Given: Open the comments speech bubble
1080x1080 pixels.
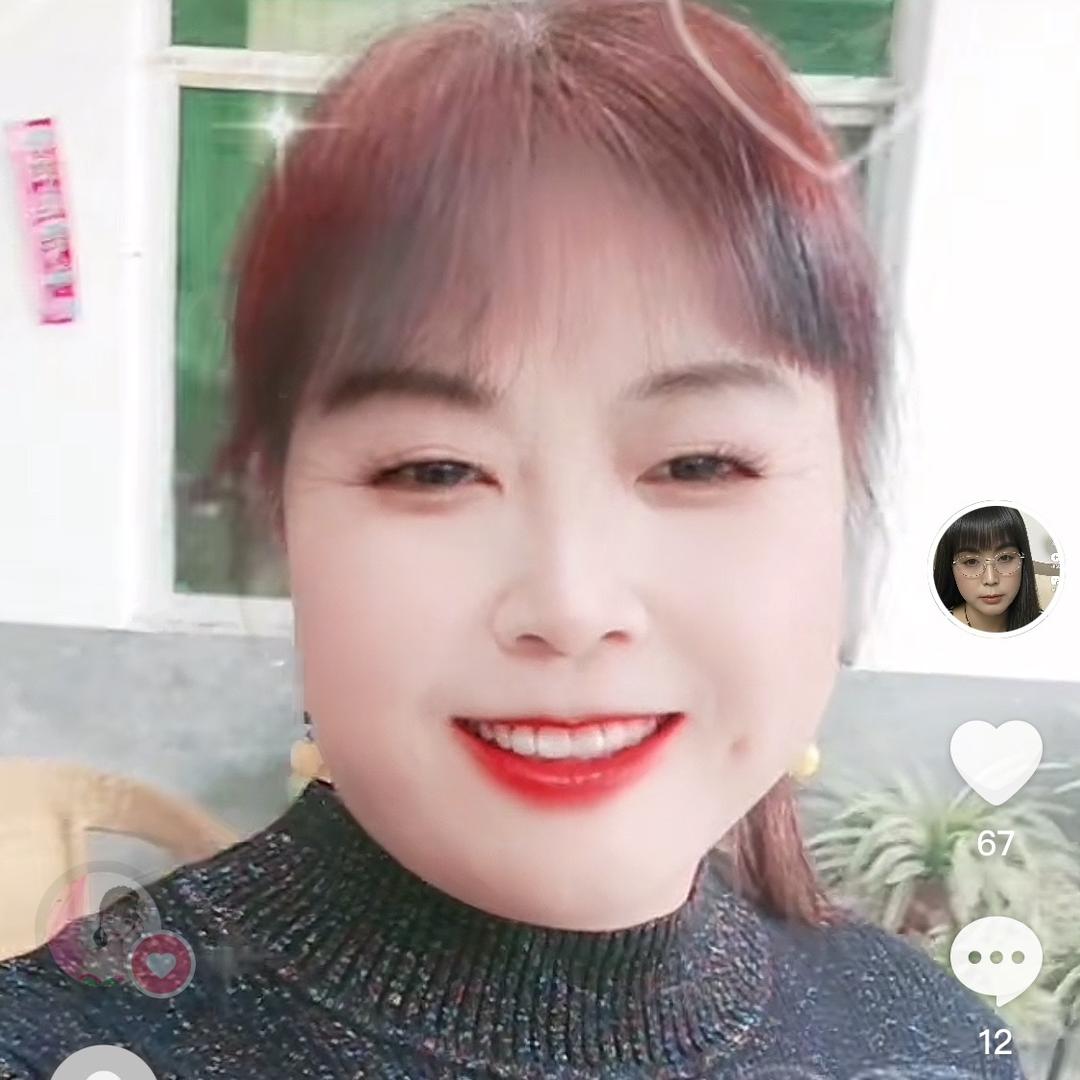Looking at the screenshot, I should click(995, 959).
